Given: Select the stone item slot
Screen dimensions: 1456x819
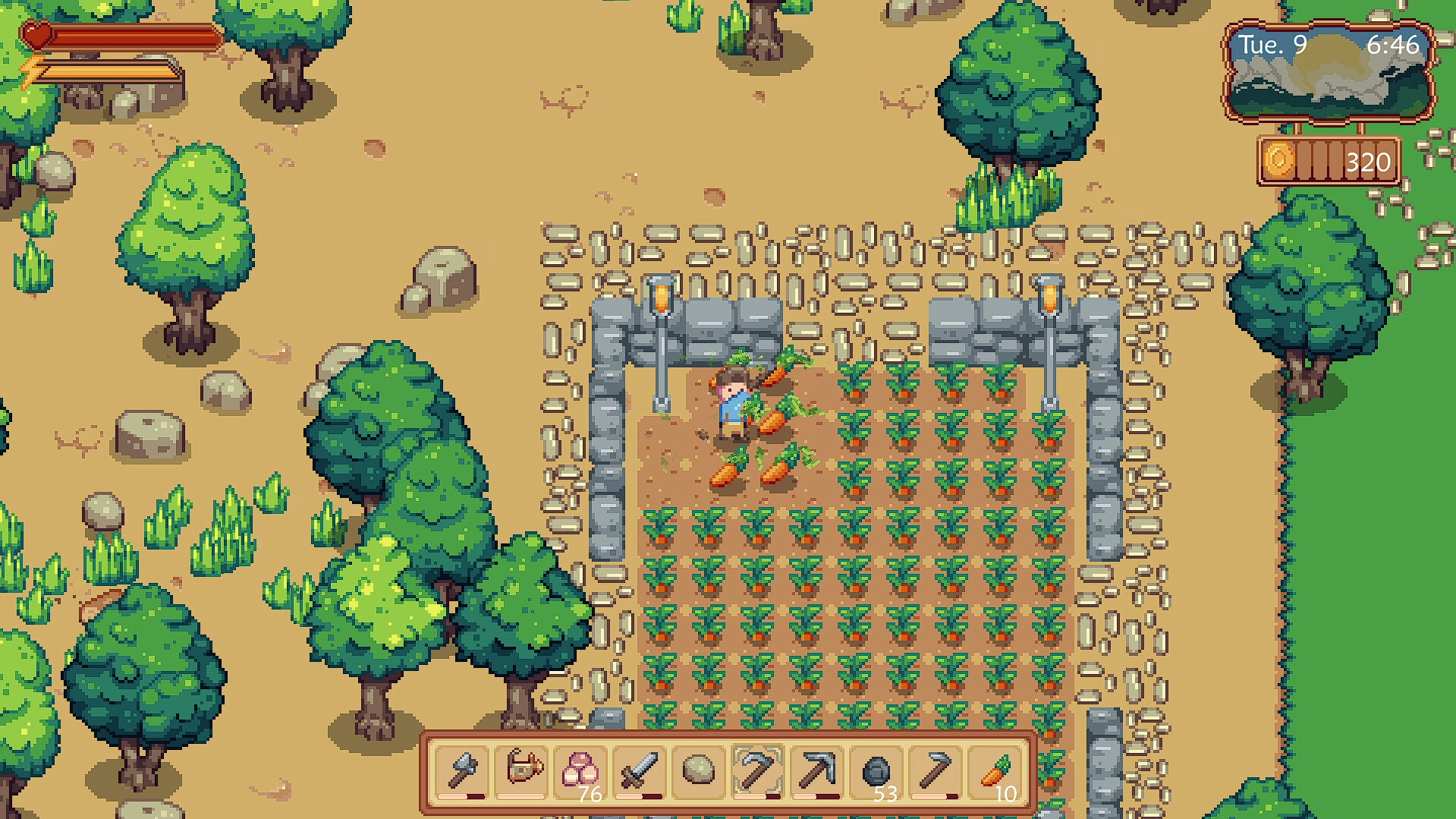Looking at the screenshot, I should (698, 772).
